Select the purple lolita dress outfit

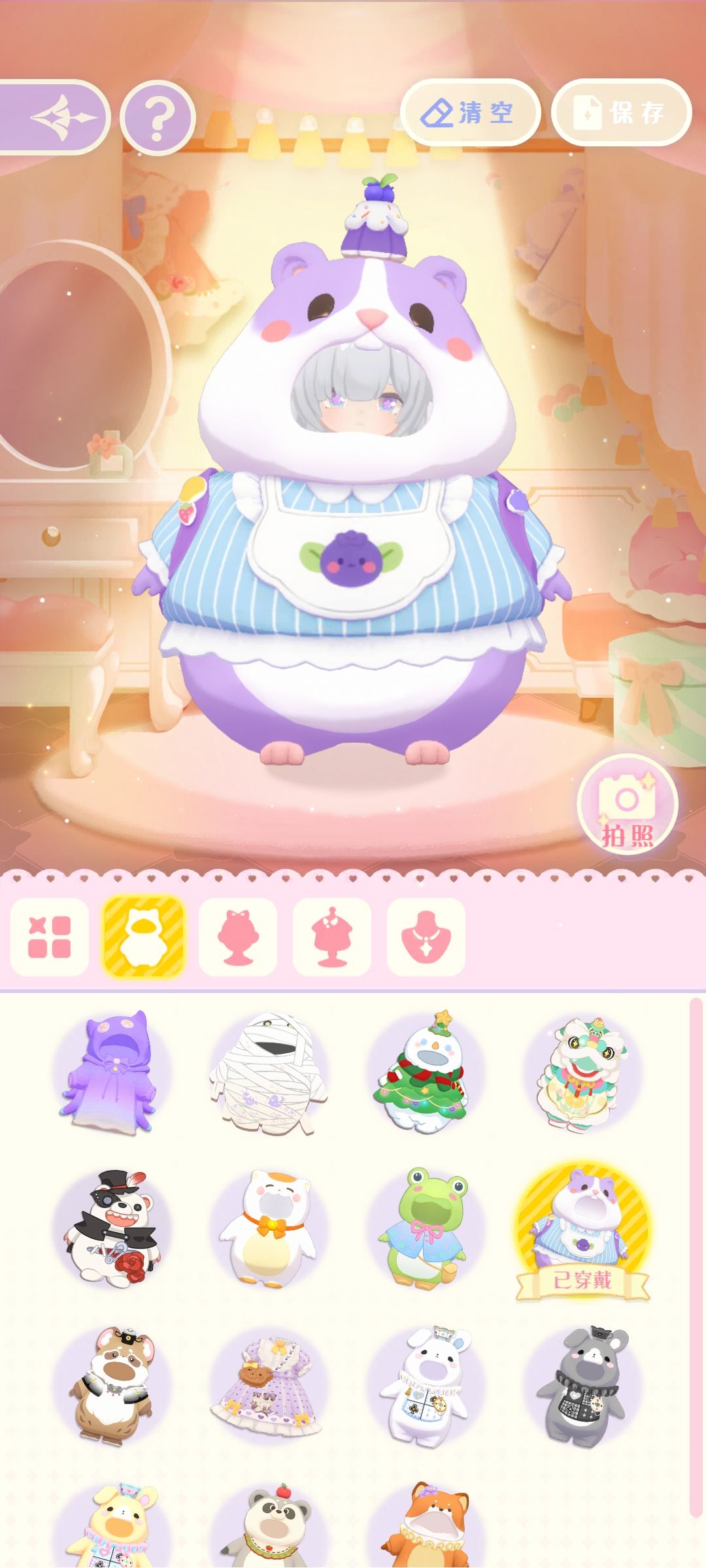(x=269, y=1386)
